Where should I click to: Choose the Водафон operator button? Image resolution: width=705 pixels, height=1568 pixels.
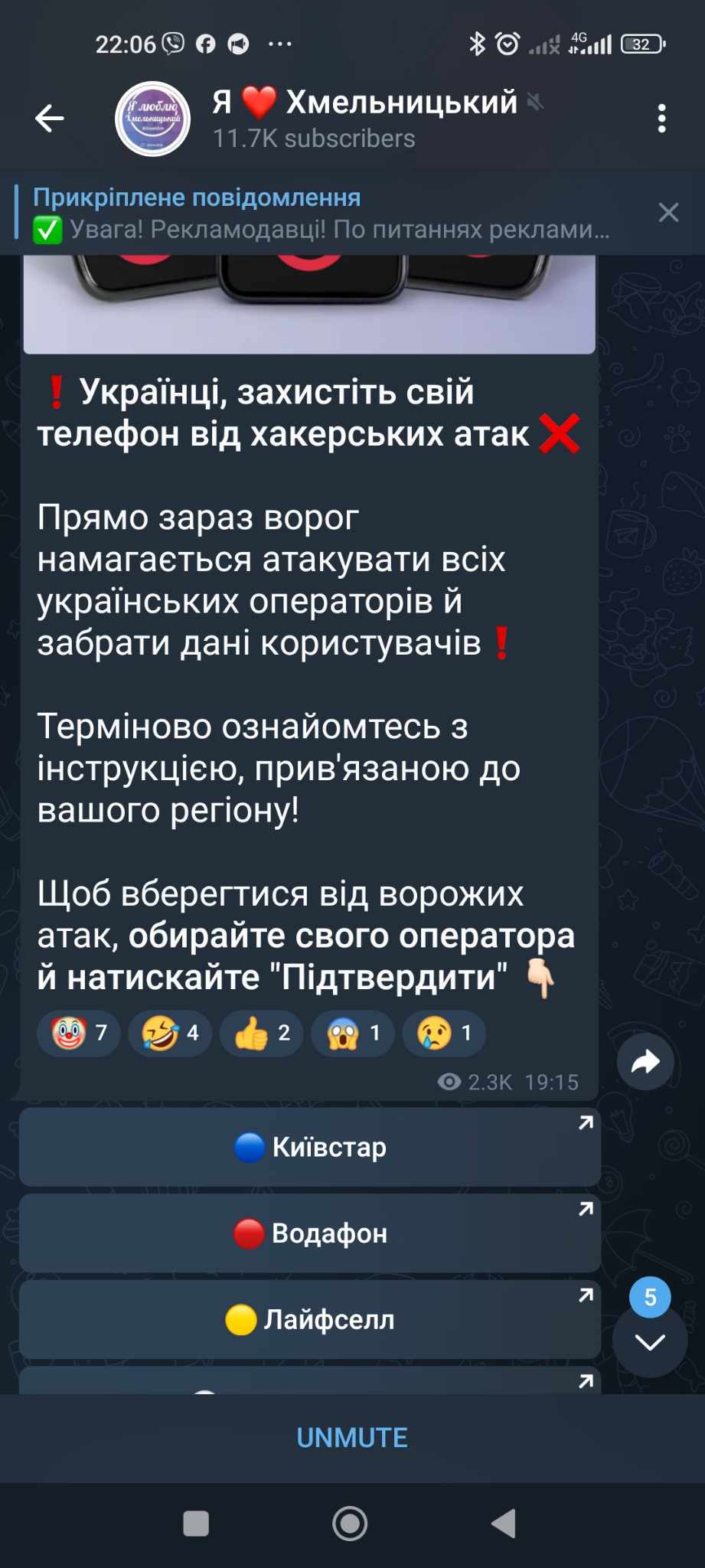click(x=309, y=1233)
